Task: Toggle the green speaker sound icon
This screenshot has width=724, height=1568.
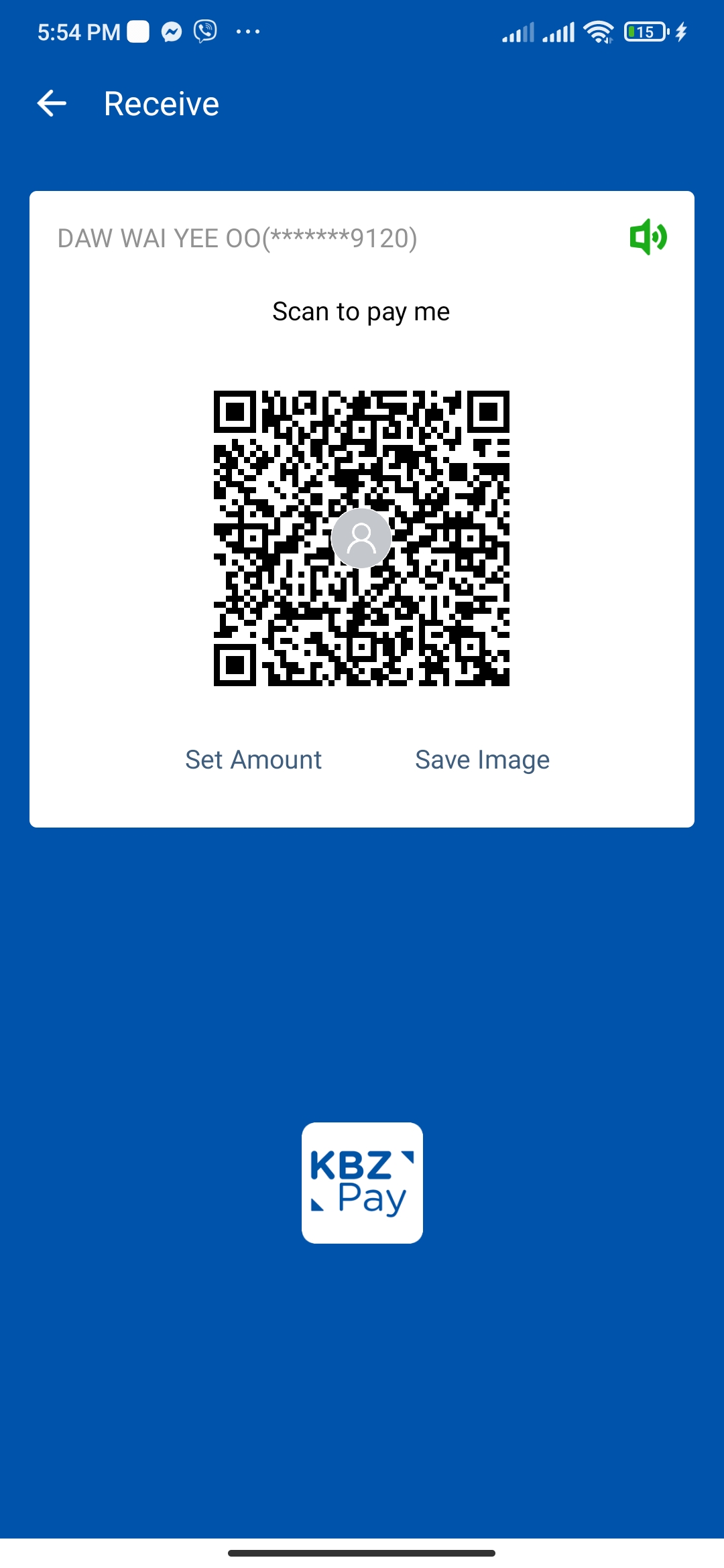Action: (648, 237)
